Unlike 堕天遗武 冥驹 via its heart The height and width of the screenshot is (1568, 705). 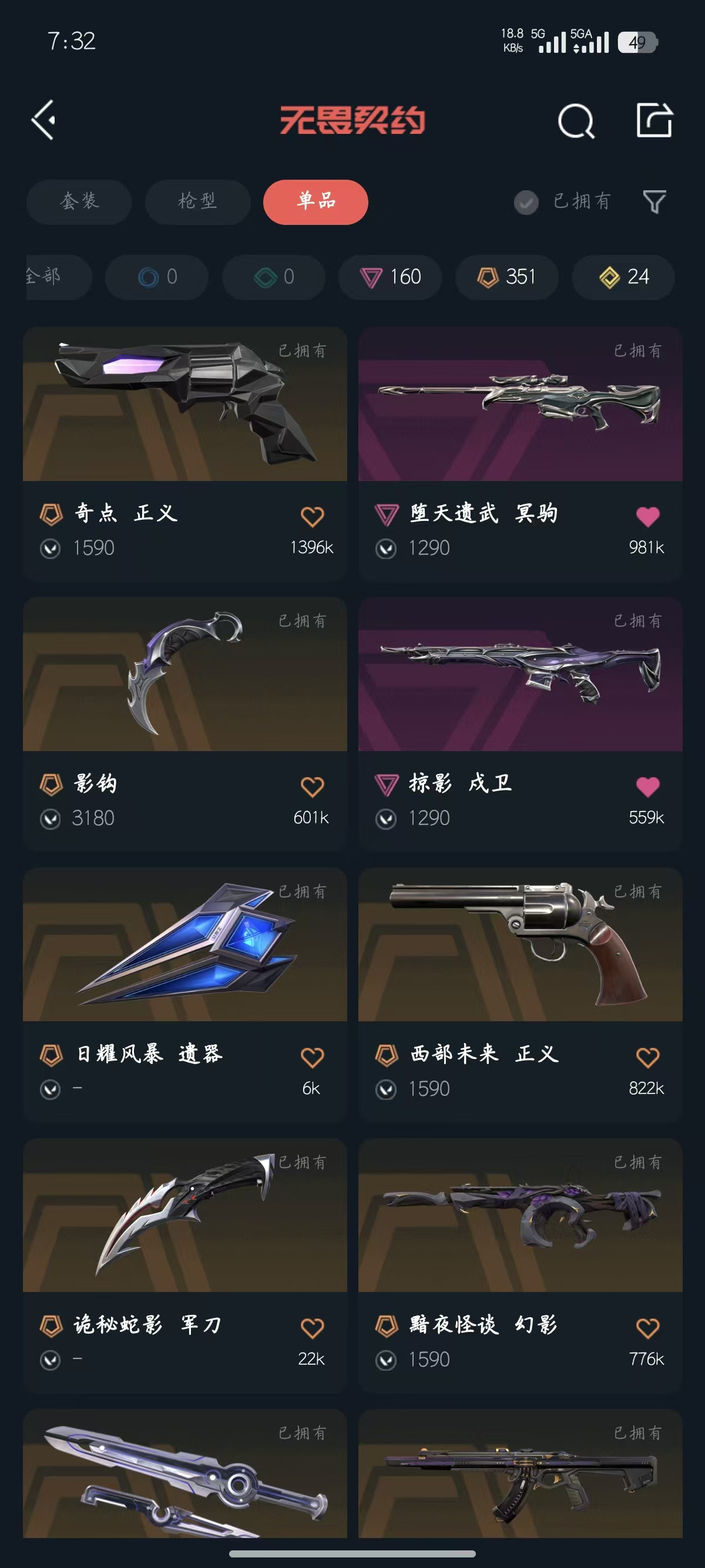(647, 517)
